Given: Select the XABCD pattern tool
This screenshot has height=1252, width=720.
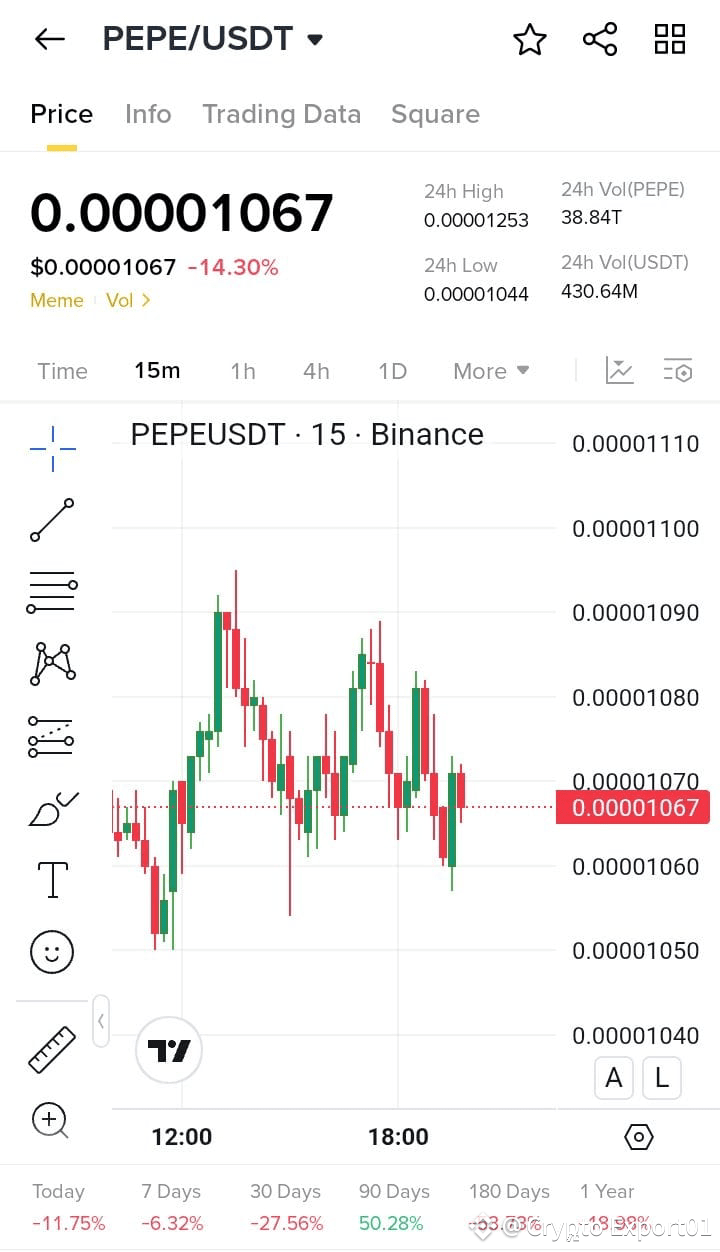Looking at the screenshot, I should click(x=50, y=662).
